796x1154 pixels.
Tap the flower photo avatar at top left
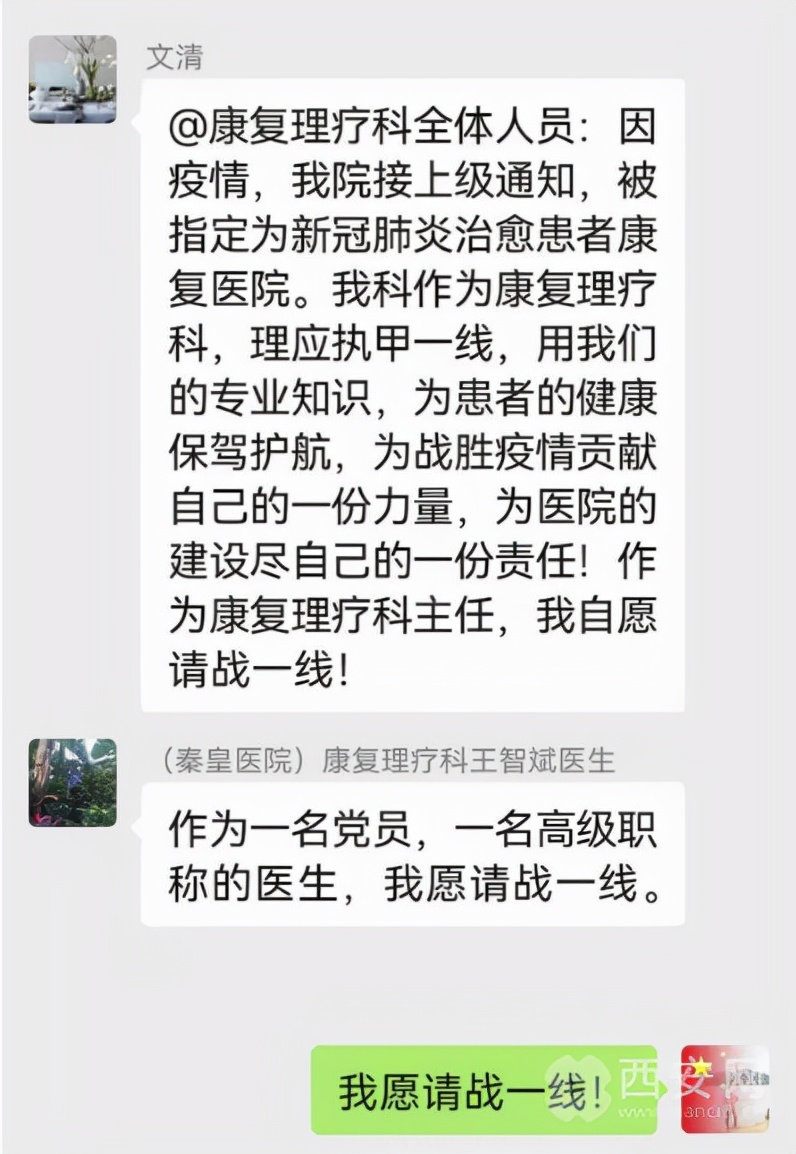[x=73, y=78]
